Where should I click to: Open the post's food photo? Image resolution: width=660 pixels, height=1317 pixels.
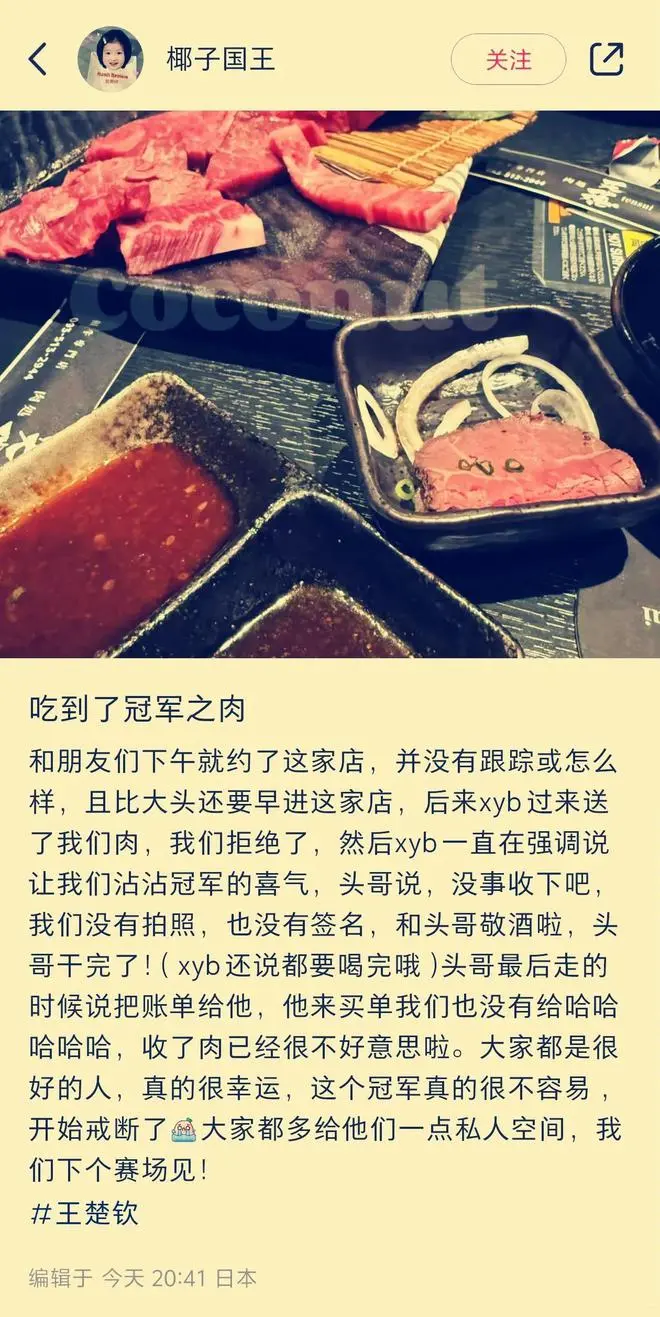click(330, 385)
